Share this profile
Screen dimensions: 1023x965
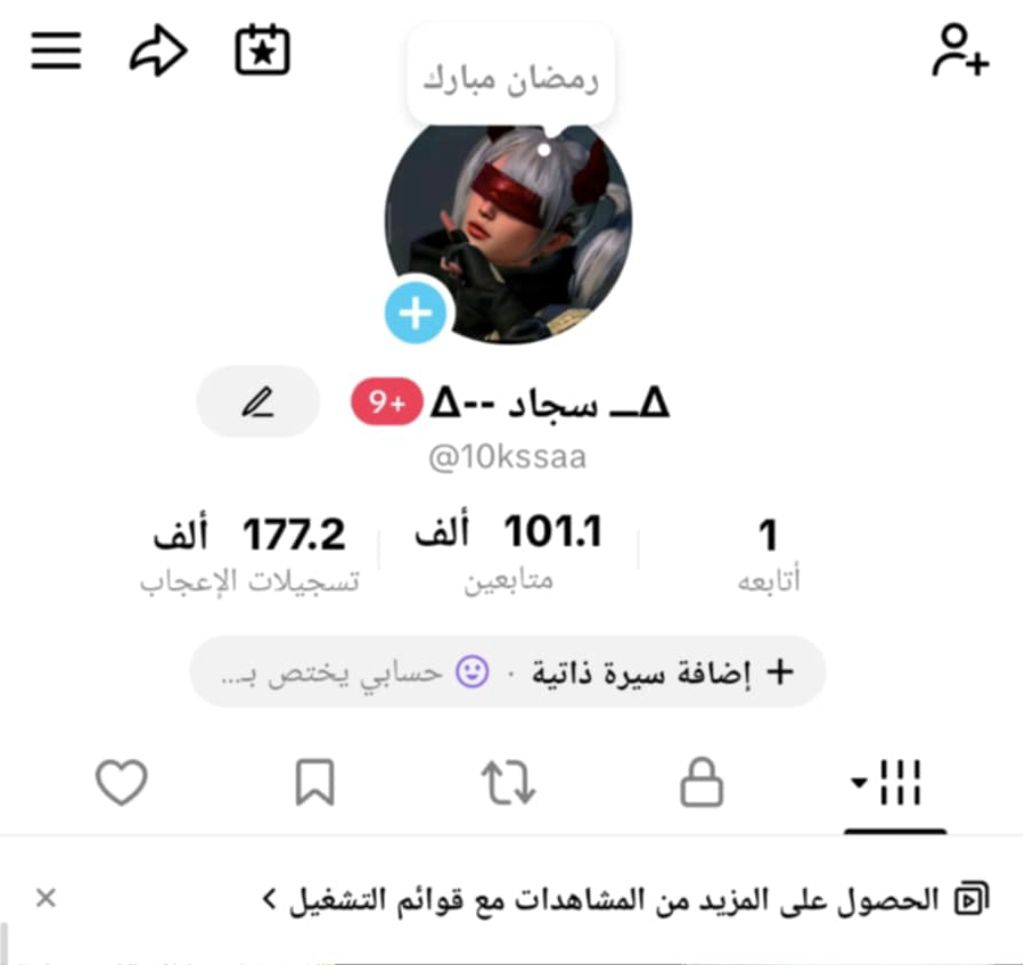(x=158, y=50)
